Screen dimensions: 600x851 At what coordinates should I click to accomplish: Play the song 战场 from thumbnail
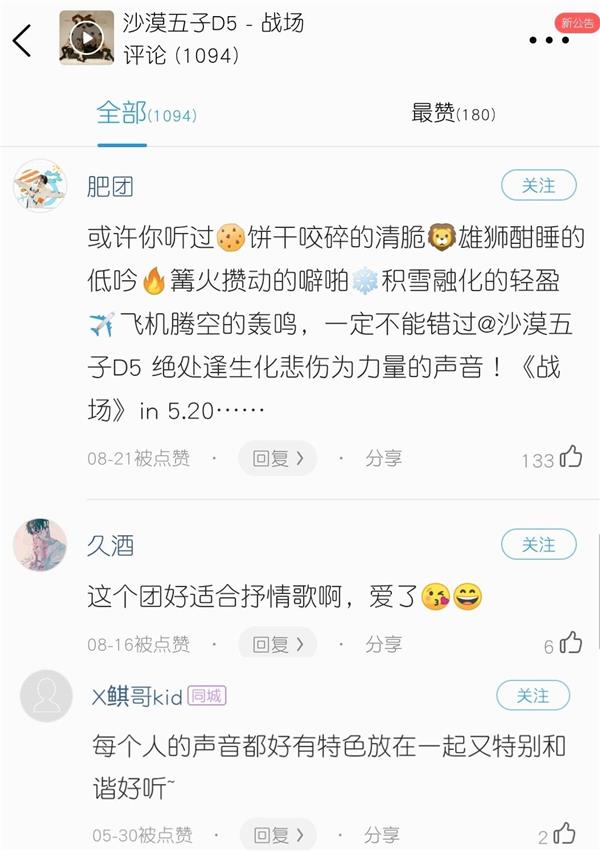[87, 38]
